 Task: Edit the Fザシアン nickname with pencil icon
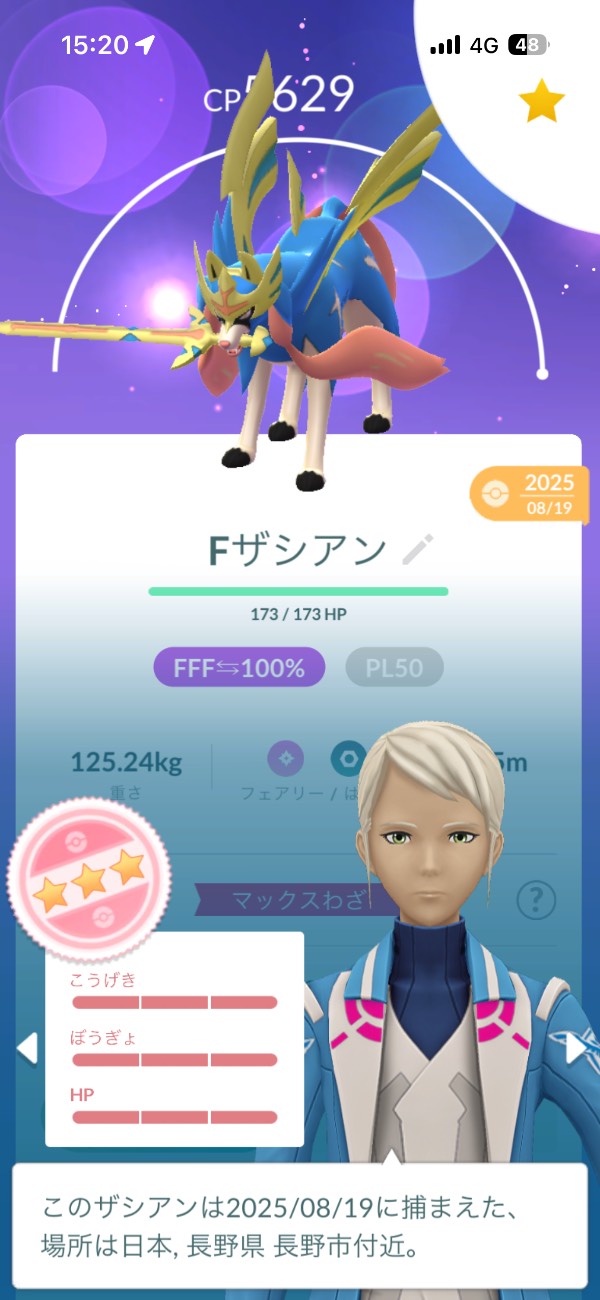tap(418, 549)
